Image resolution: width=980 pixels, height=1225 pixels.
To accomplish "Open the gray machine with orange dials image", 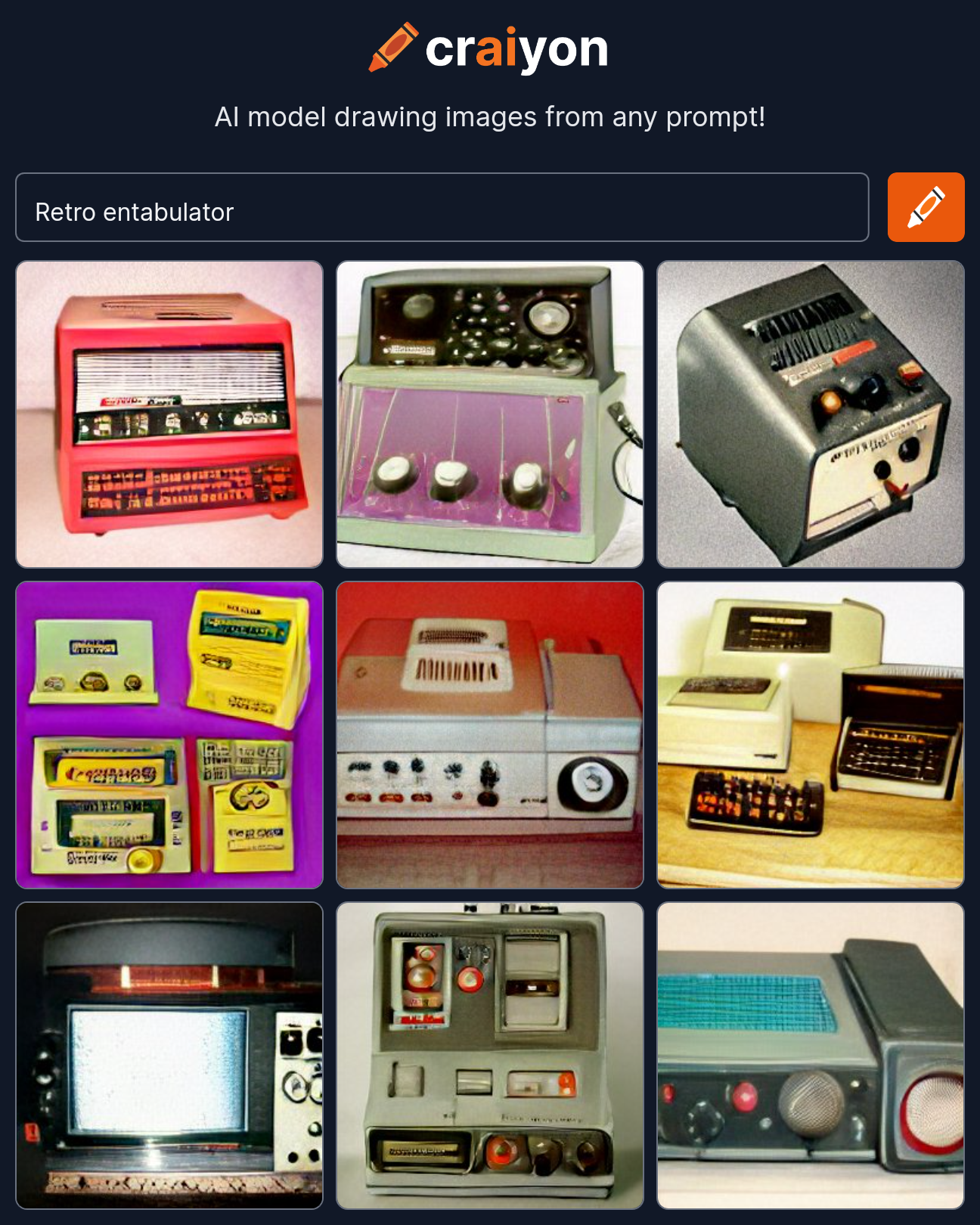I will 490,1056.
